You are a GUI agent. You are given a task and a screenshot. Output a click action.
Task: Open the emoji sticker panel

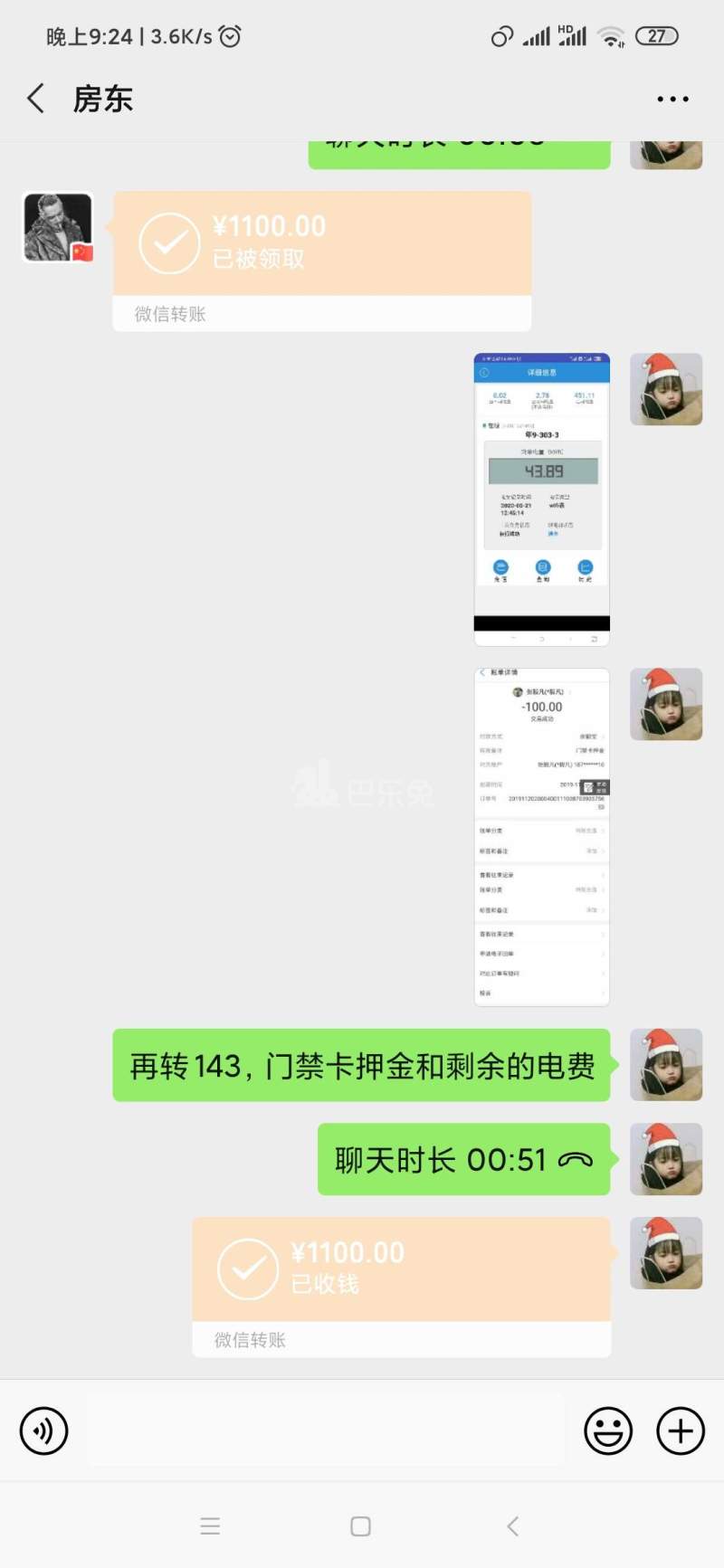[607, 1431]
